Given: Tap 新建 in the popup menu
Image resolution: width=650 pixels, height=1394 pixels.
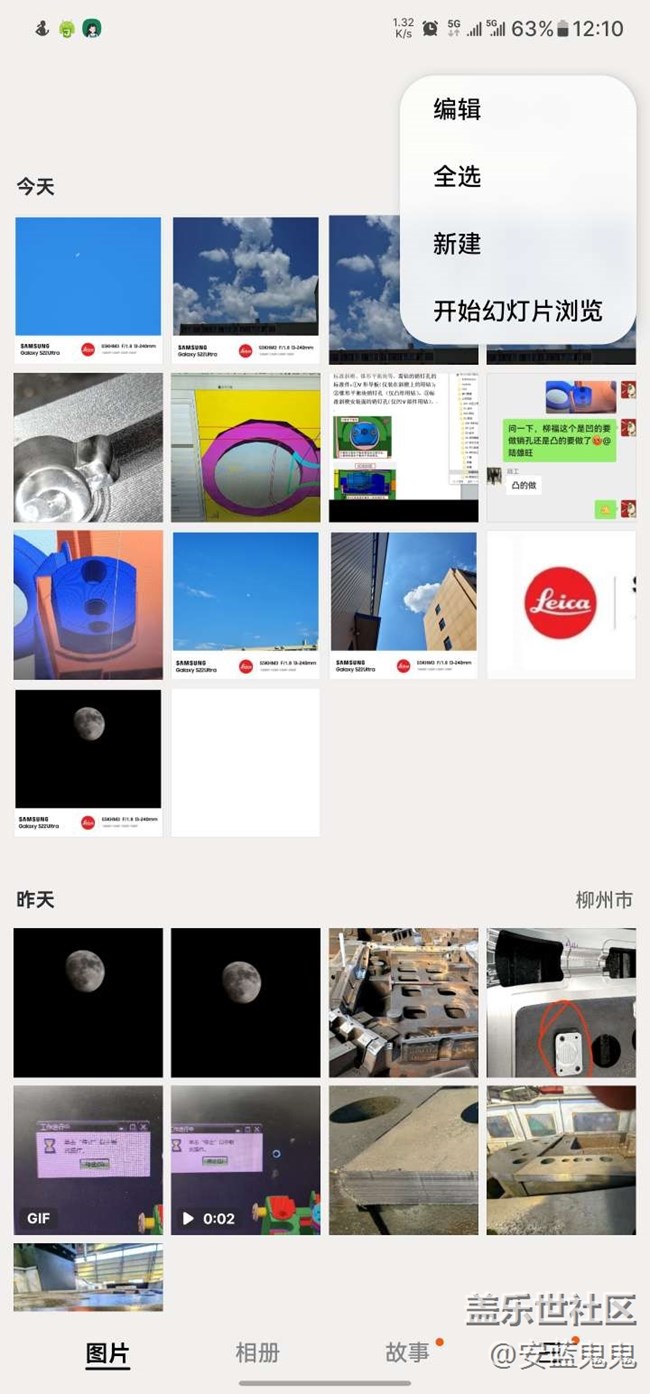Looking at the screenshot, I should (x=457, y=244).
